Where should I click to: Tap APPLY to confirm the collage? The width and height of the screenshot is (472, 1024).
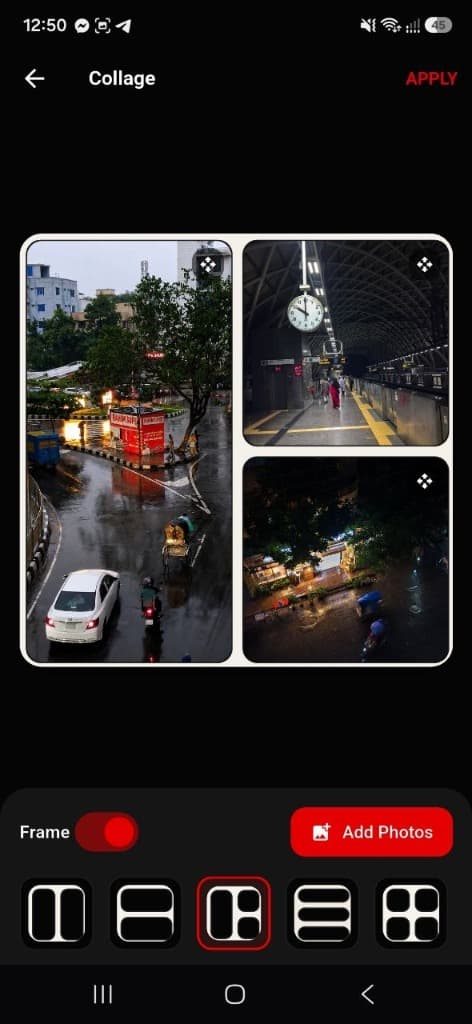click(432, 79)
